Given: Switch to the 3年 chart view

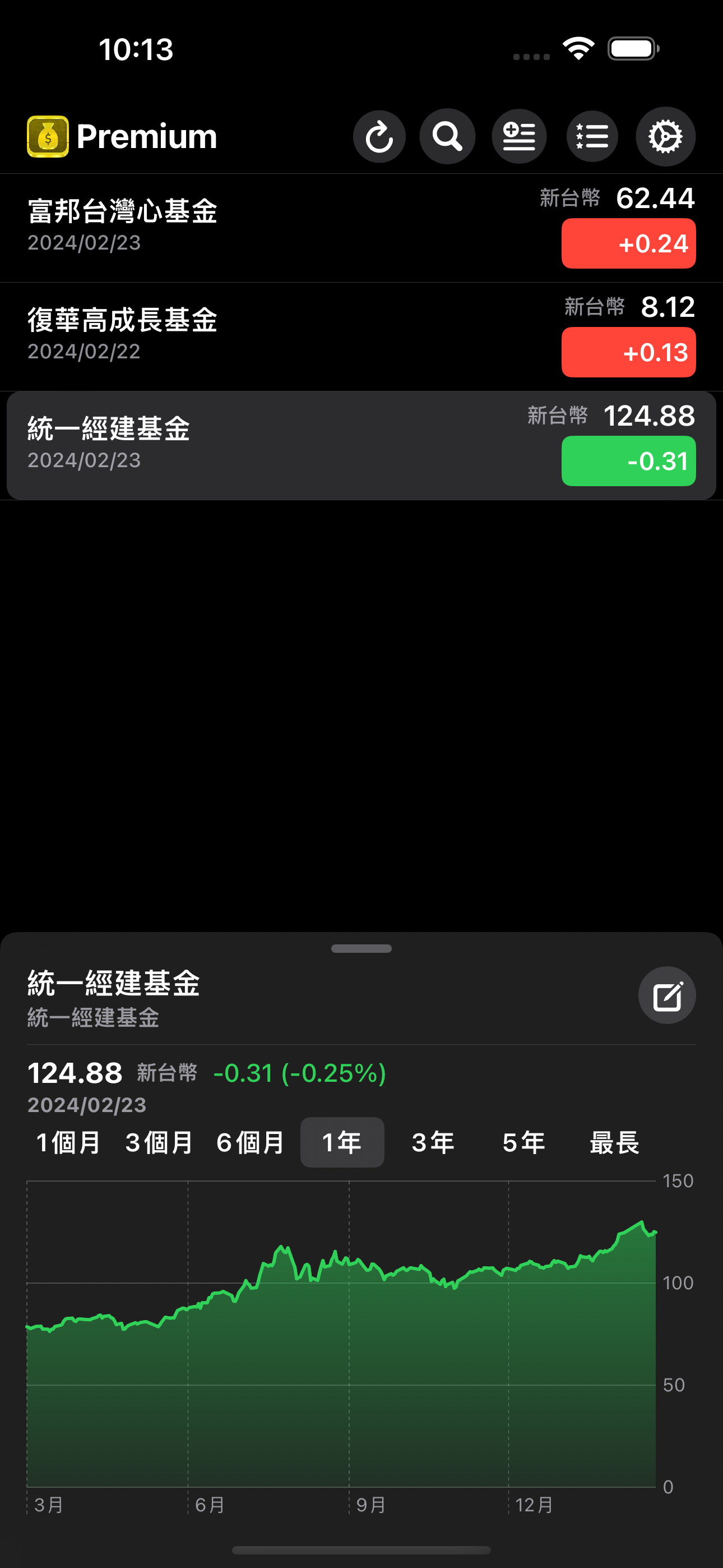Looking at the screenshot, I should point(433,1142).
